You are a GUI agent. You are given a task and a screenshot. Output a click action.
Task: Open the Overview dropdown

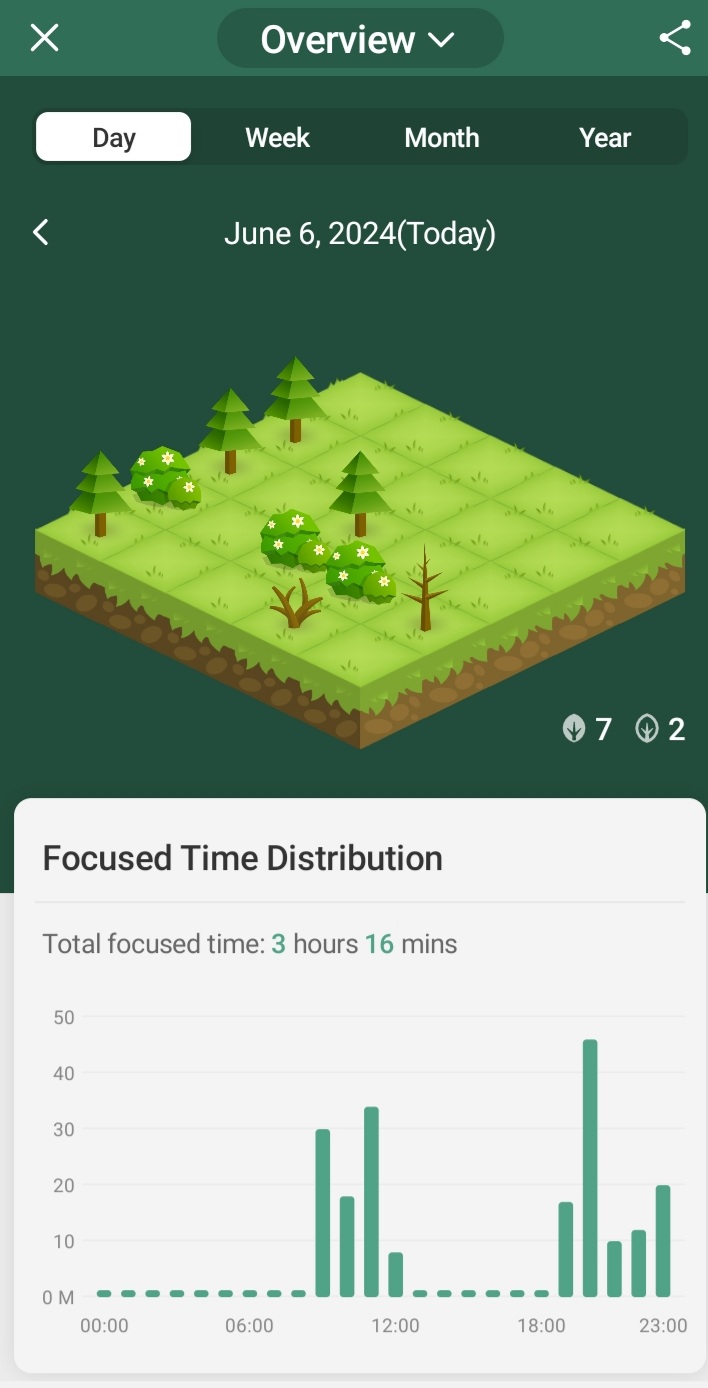(360, 39)
